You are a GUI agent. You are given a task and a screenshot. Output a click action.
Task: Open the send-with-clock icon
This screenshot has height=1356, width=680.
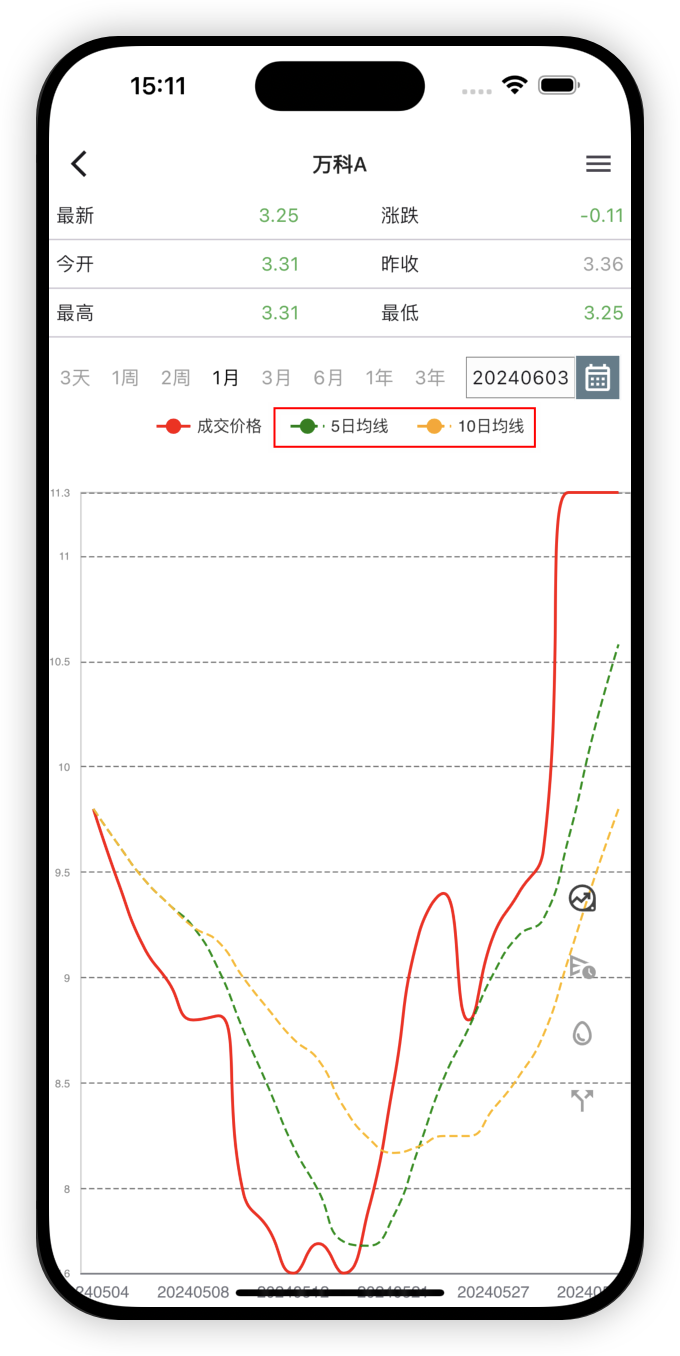click(582, 966)
